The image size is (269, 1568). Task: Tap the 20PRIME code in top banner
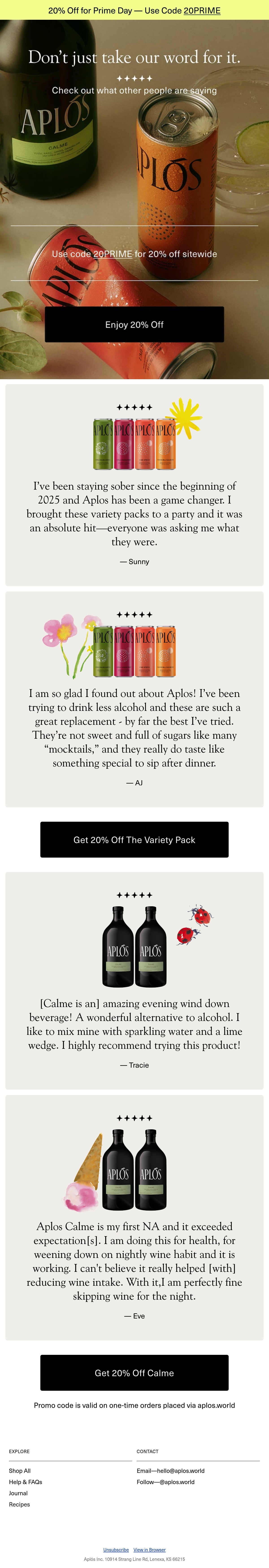[x=202, y=10]
